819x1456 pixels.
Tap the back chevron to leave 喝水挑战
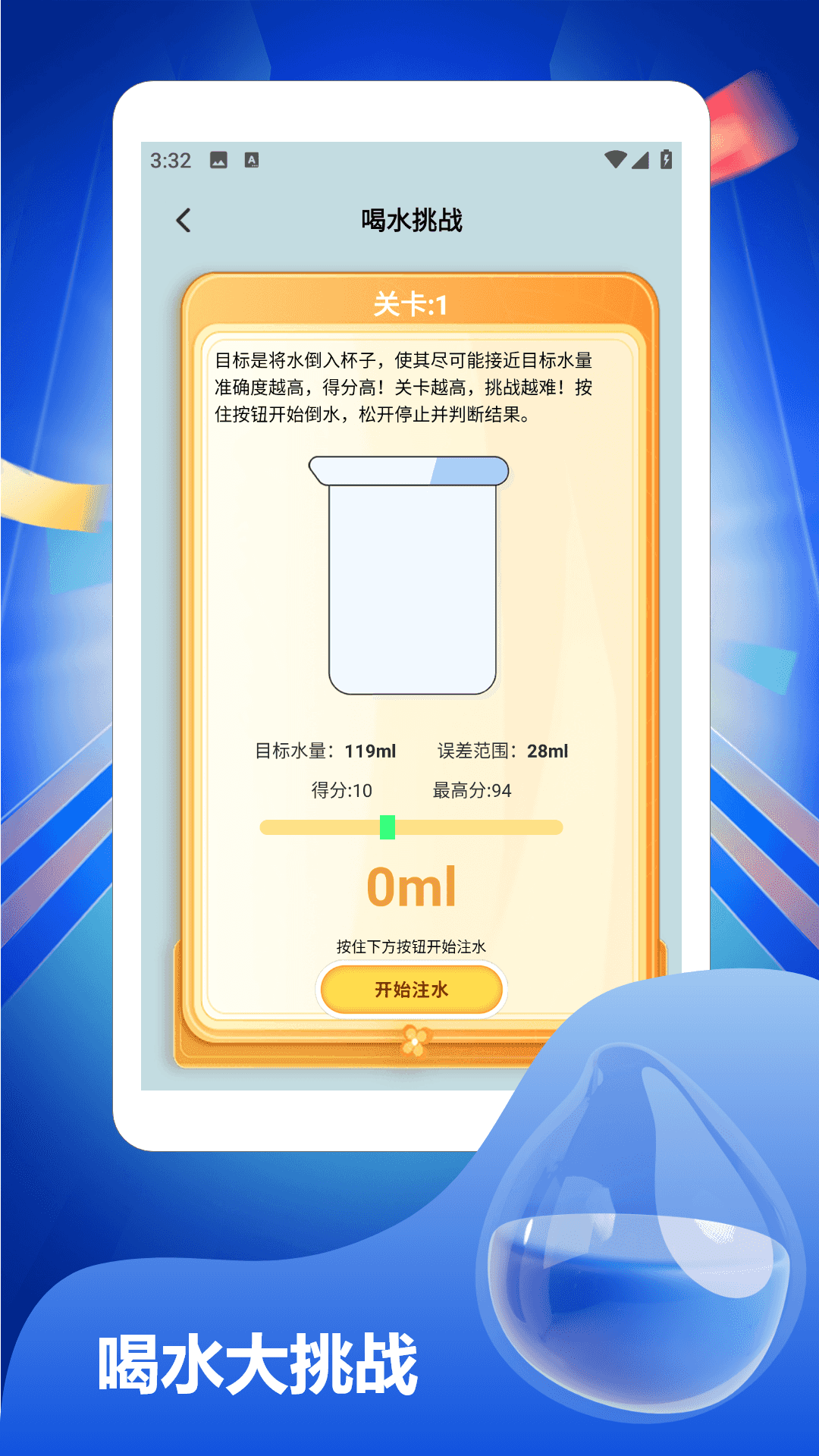182,221
